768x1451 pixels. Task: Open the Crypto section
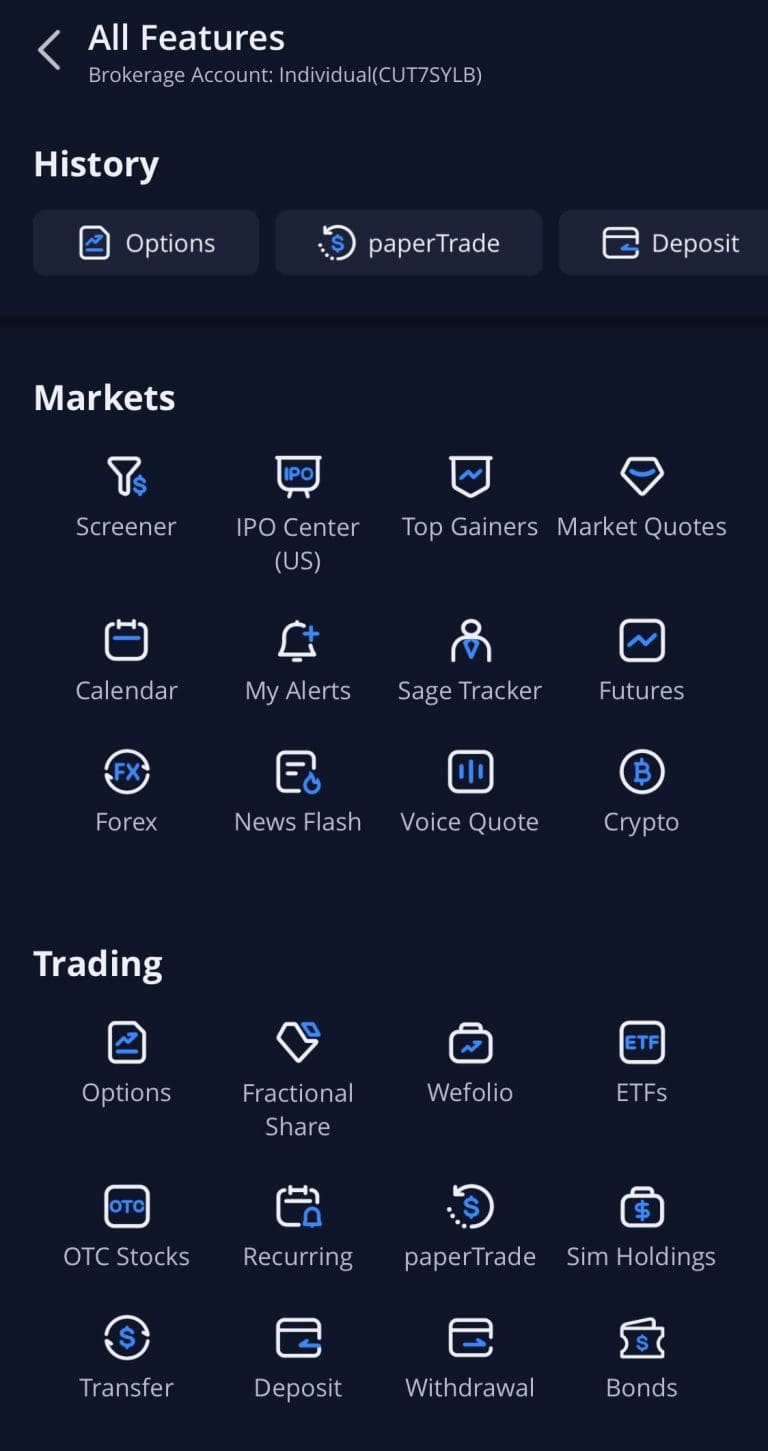(x=641, y=790)
